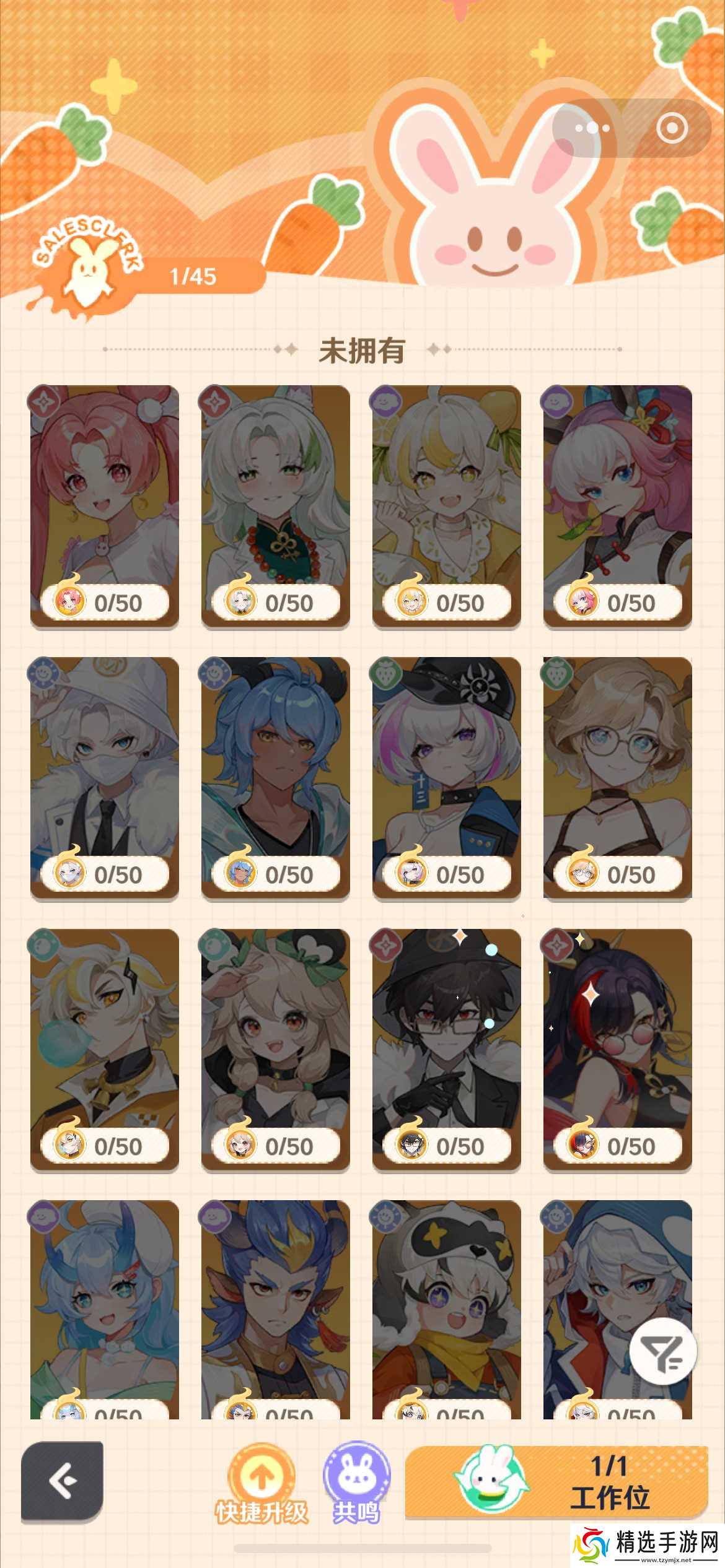725x1568 pixels.
Task: Open the girl with panda sleep mask card
Action: (446, 1300)
